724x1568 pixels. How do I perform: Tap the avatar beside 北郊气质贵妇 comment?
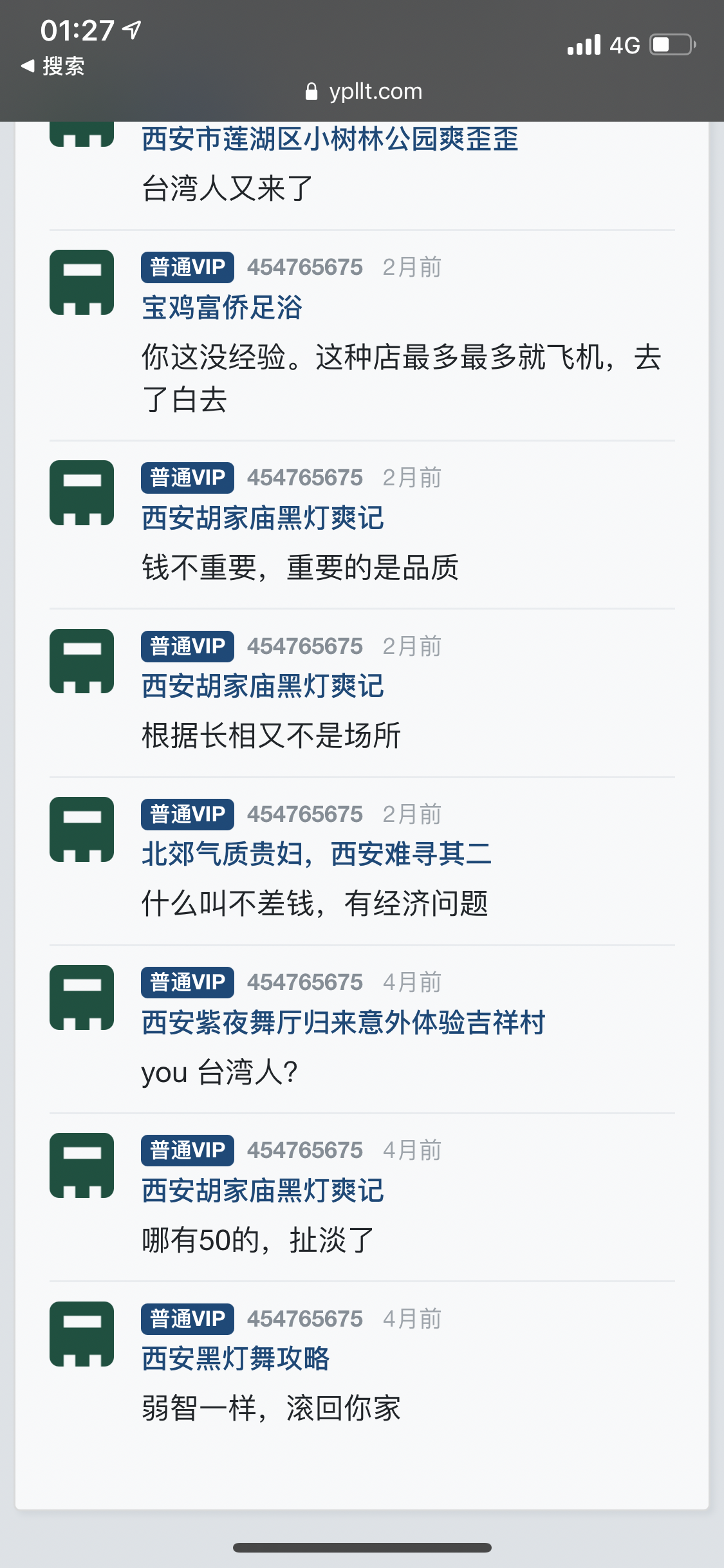click(81, 828)
